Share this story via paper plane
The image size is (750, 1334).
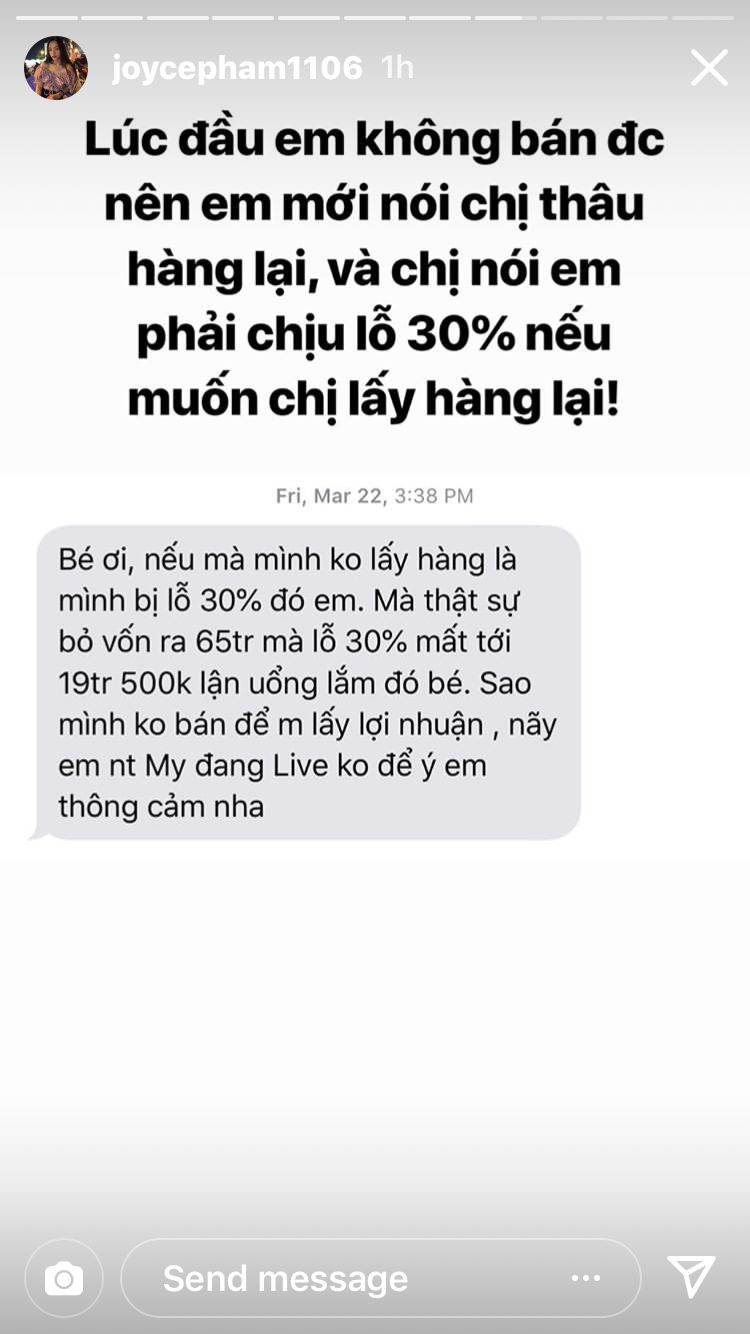[x=691, y=1277]
